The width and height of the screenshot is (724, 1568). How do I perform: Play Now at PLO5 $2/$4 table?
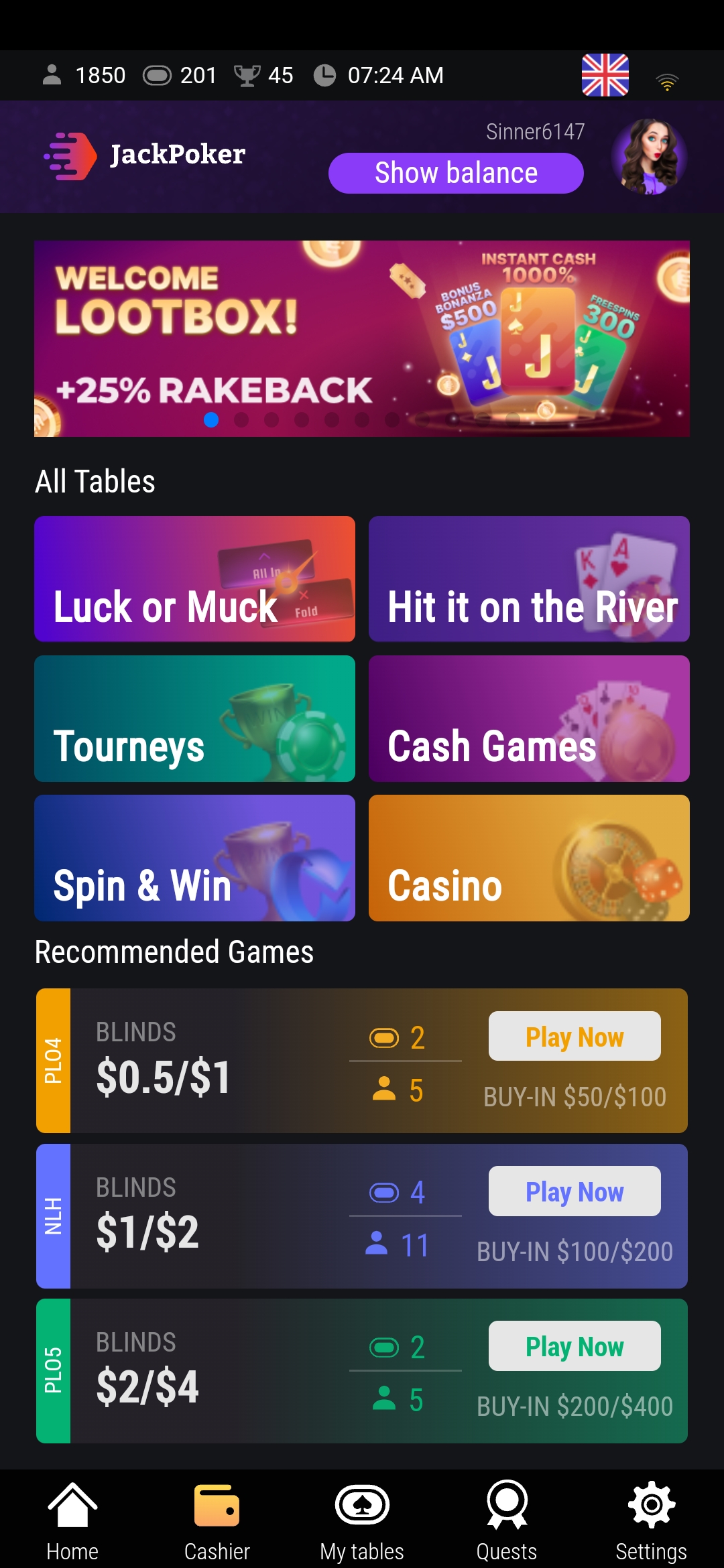[575, 1346]
